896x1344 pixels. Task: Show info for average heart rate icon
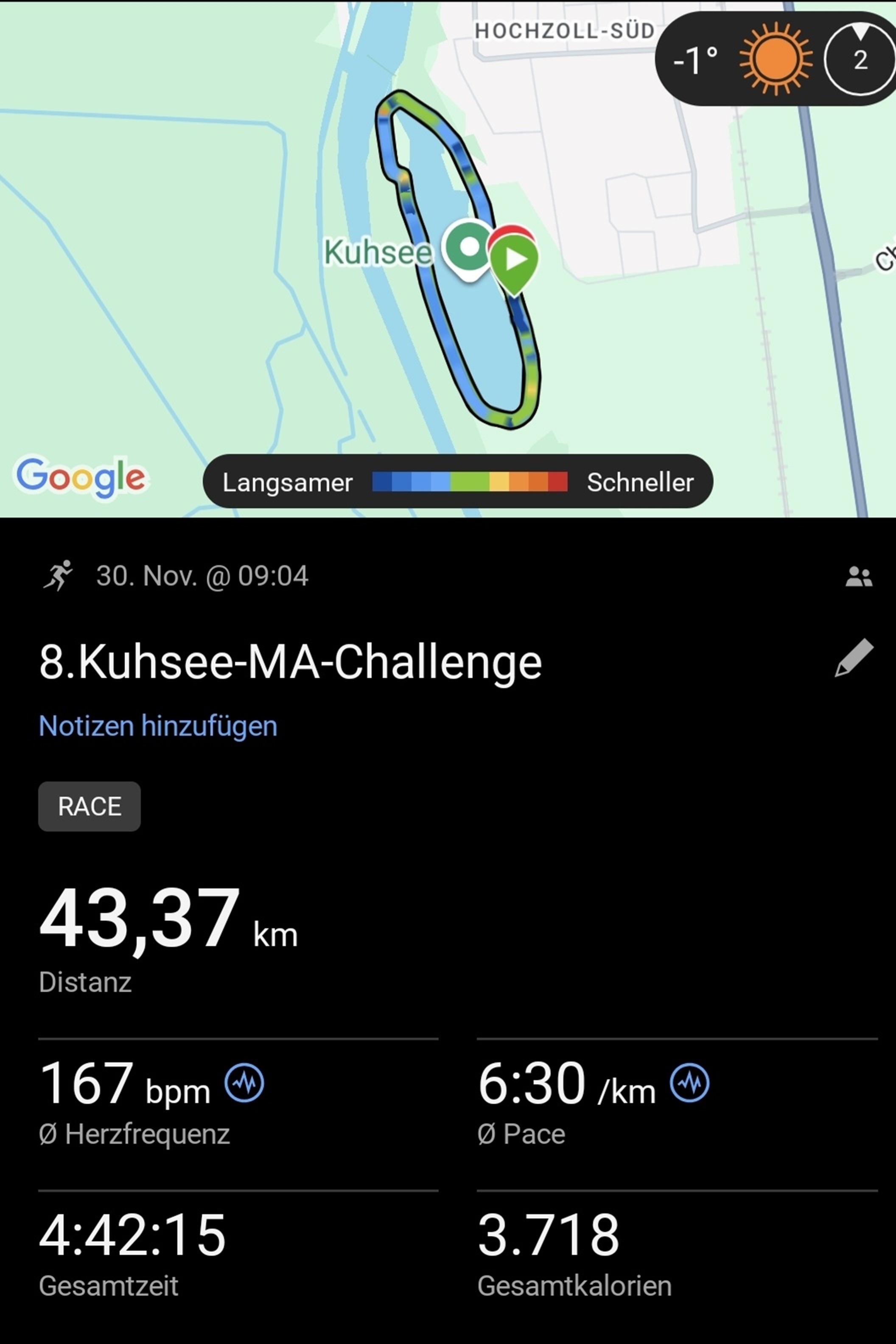click(x=244, y=1082)
